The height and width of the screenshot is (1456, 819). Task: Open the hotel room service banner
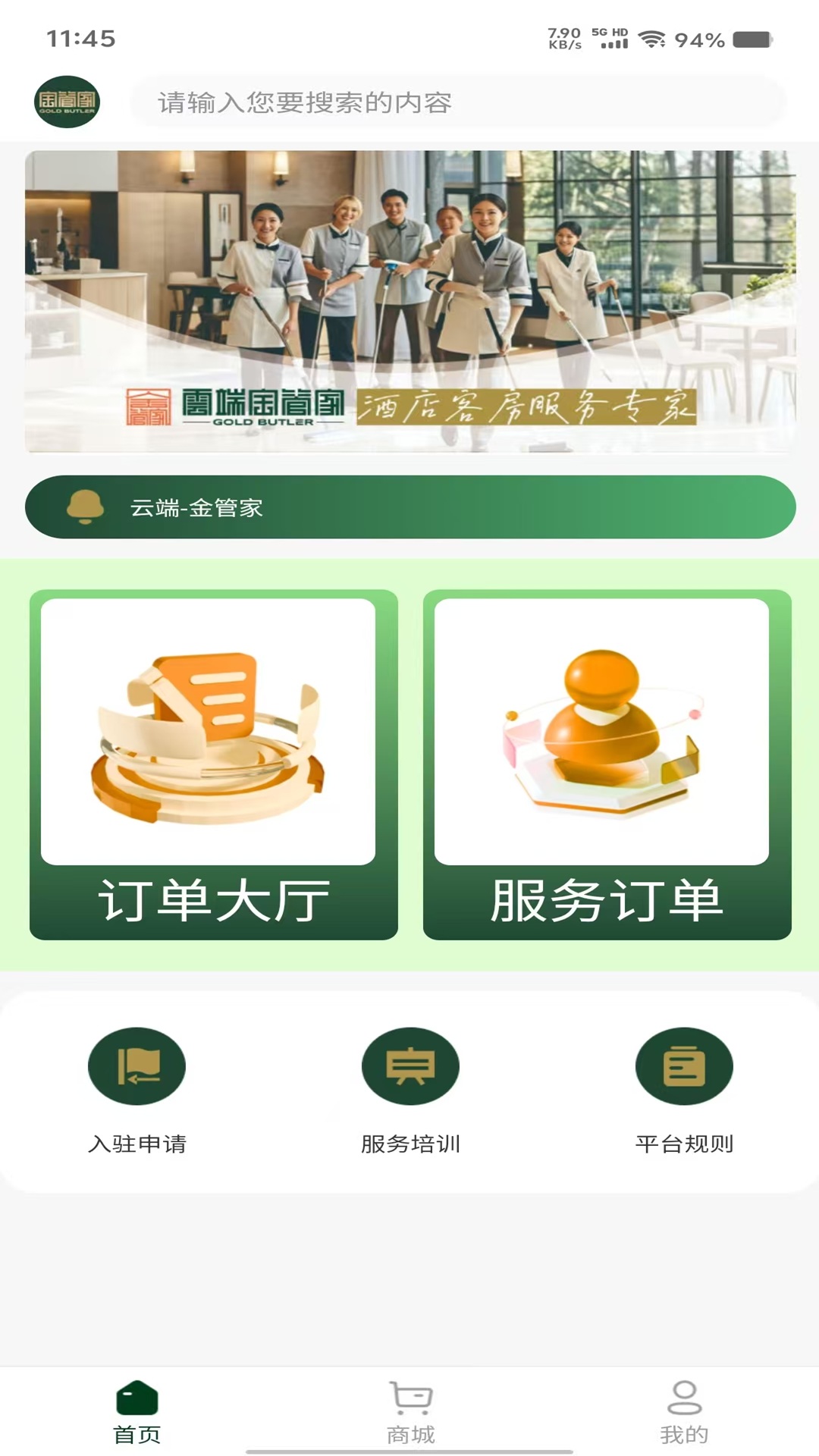409,301
